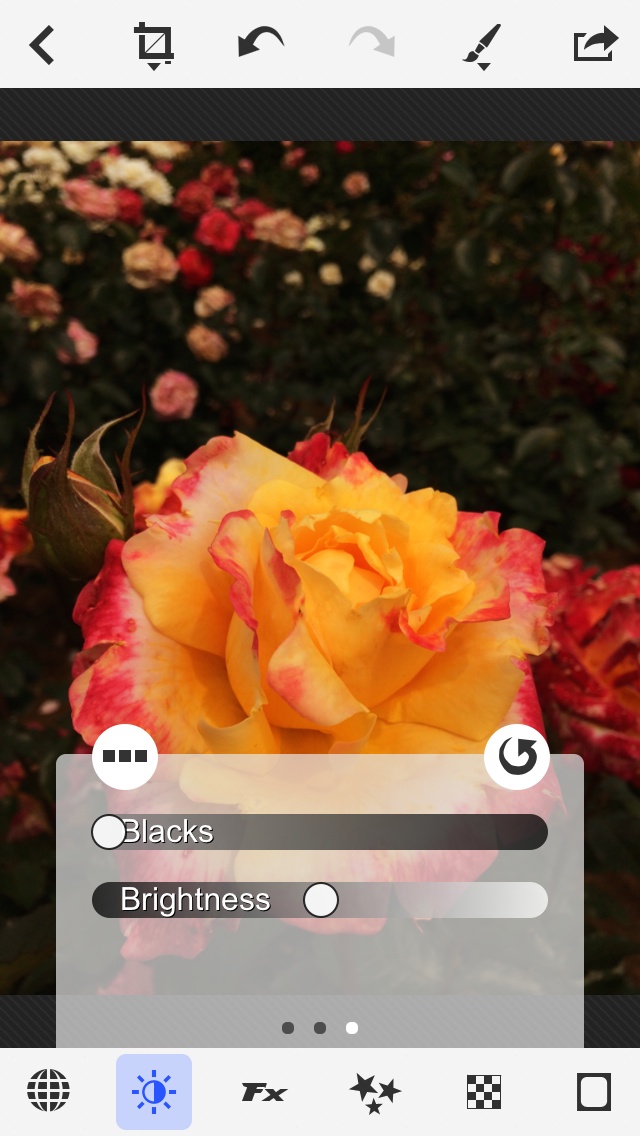This screenshot has width=640, height=1136.
Task: Jump to the first adjustment page dot
Action: [x=288, y=1028]
